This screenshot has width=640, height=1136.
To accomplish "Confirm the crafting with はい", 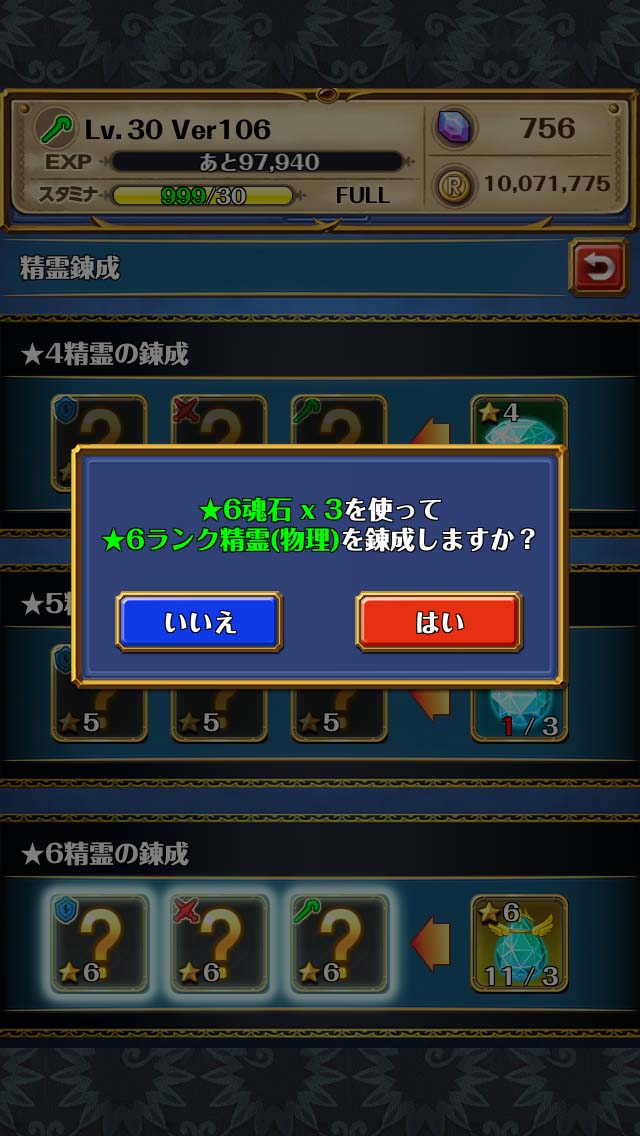I will point(439,622).
